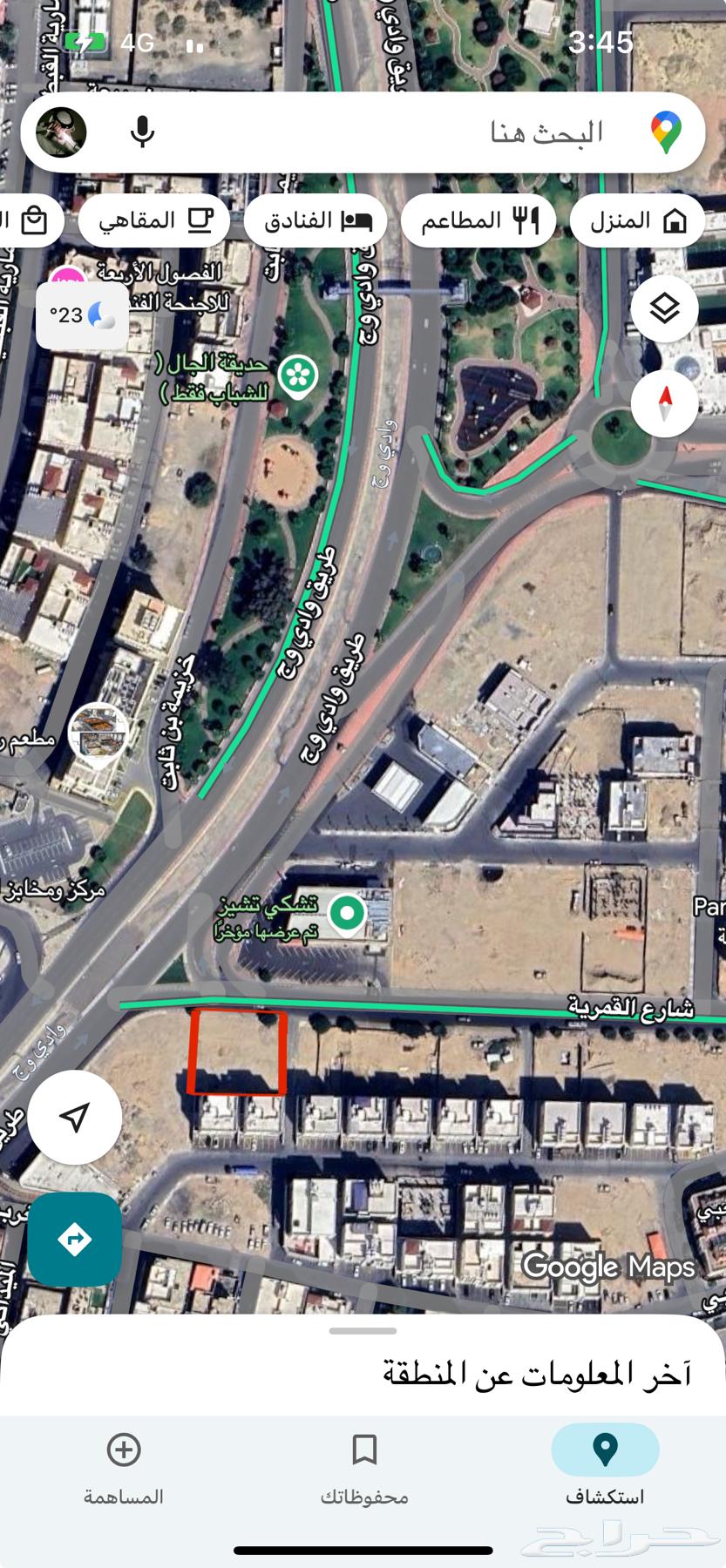Open directions with the teal button
This screenshot has height=1568, width=726.
click(74, 1239)
